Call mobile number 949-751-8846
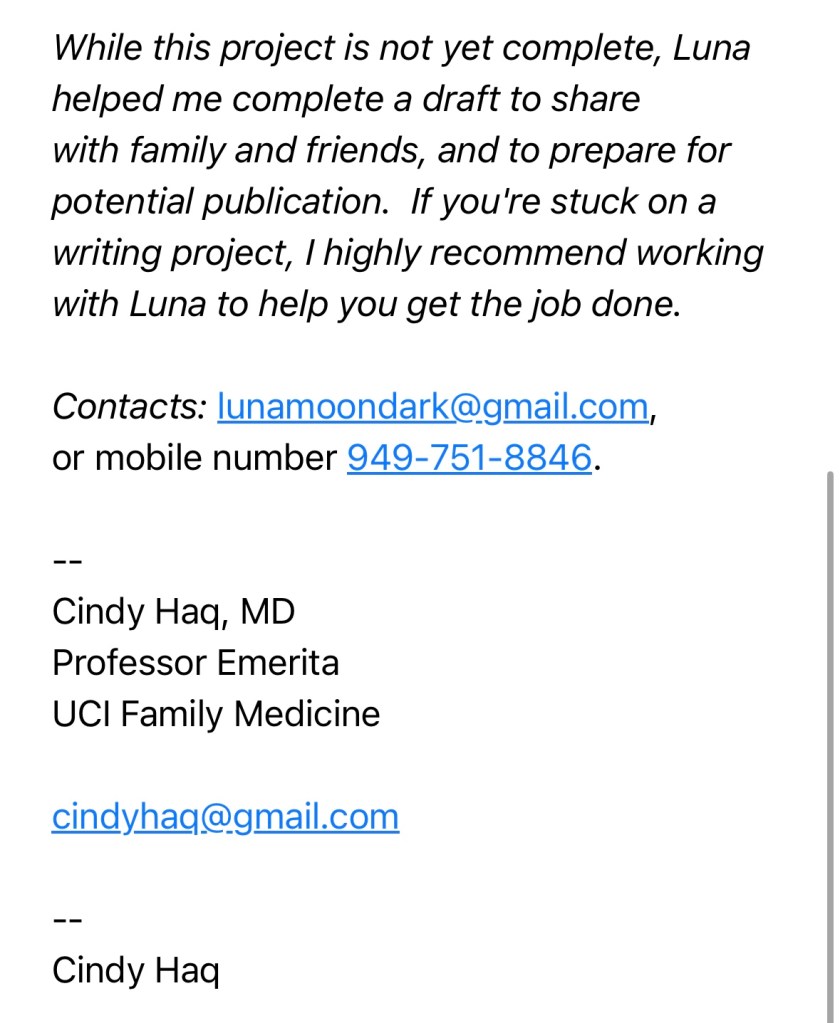This screenshot has height=1023, width=840. tap(469, 458)
